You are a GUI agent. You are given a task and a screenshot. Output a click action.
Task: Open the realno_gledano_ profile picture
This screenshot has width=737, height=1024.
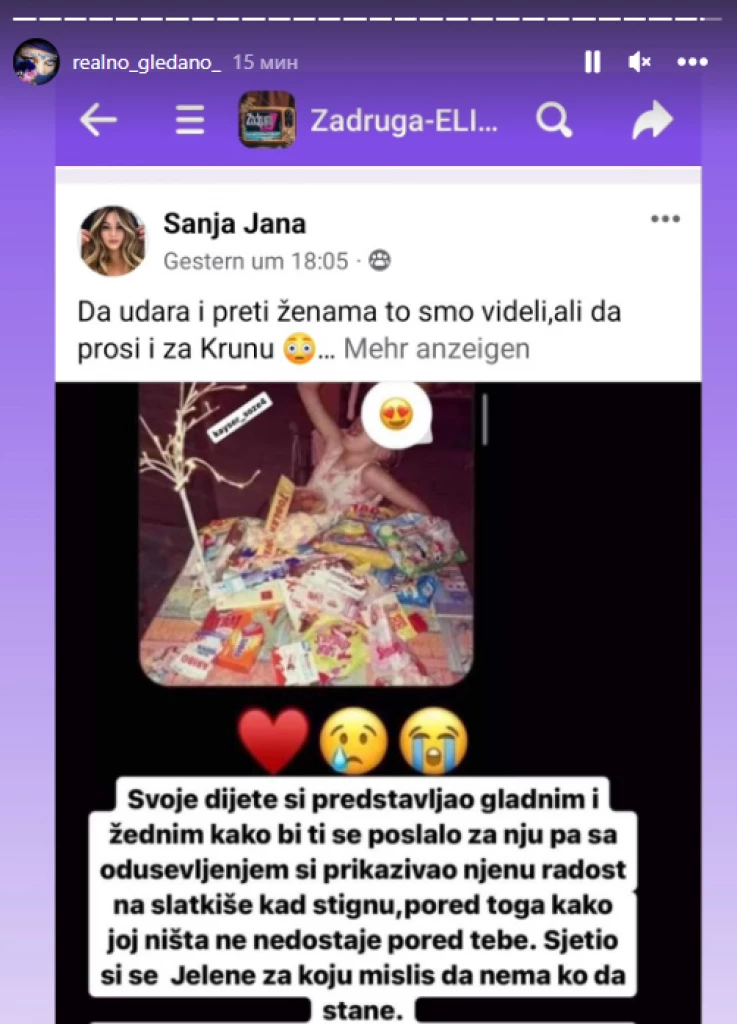click(36, 62)
